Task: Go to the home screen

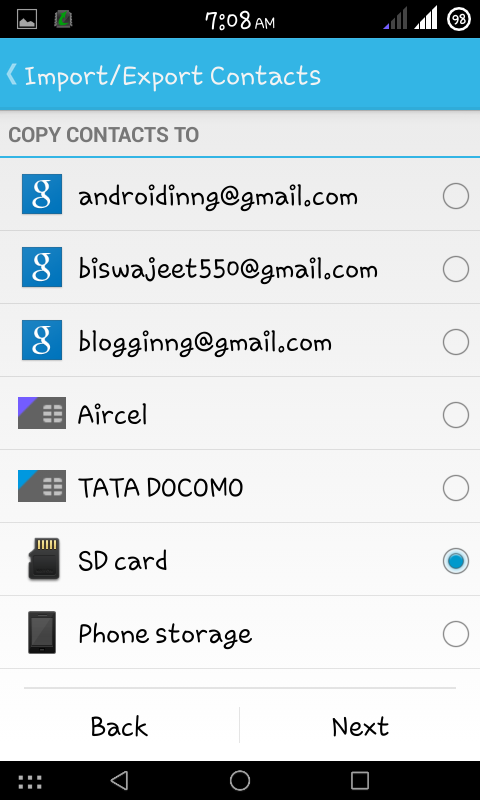Action: pyautogui.click(x=240, y=780)
